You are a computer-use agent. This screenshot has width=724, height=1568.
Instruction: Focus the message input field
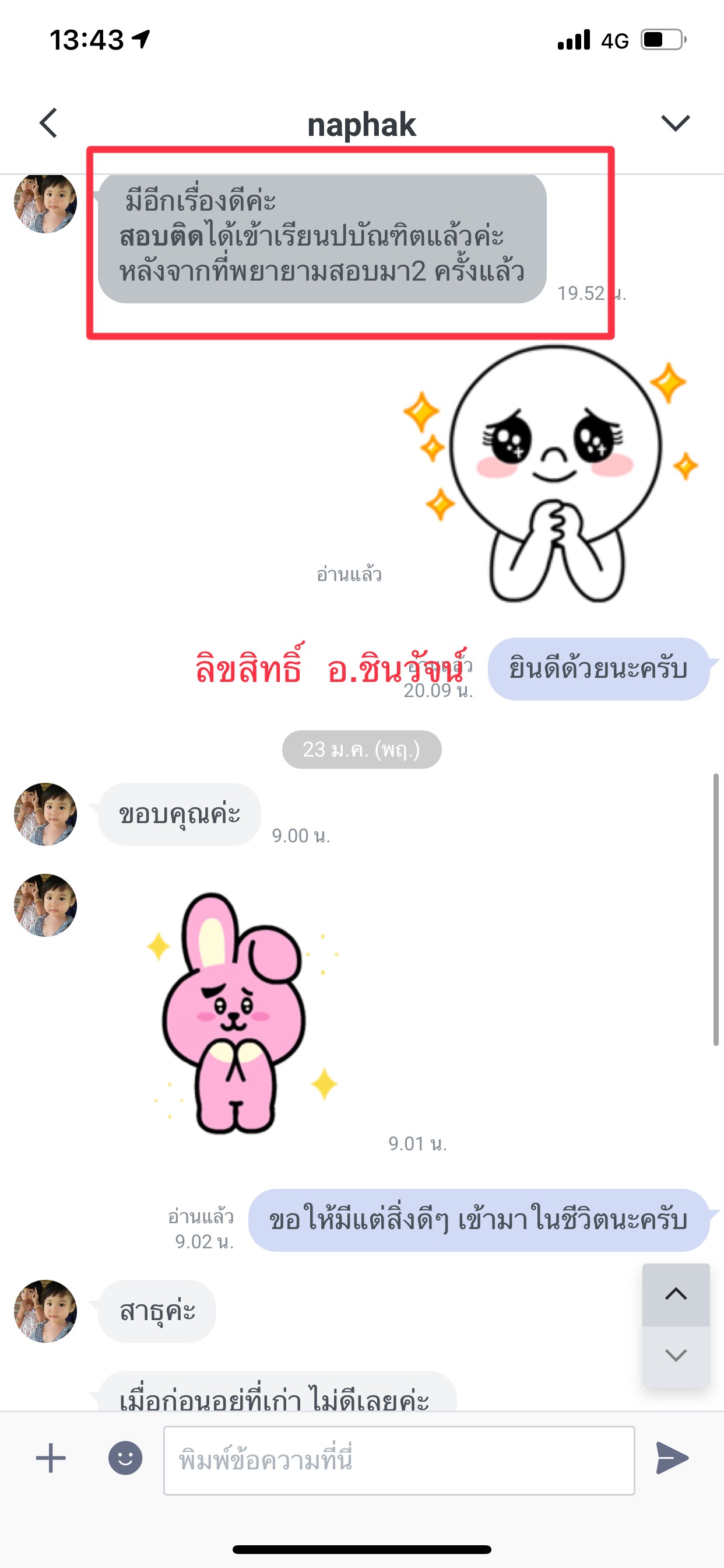click(x=399, y=1459)
